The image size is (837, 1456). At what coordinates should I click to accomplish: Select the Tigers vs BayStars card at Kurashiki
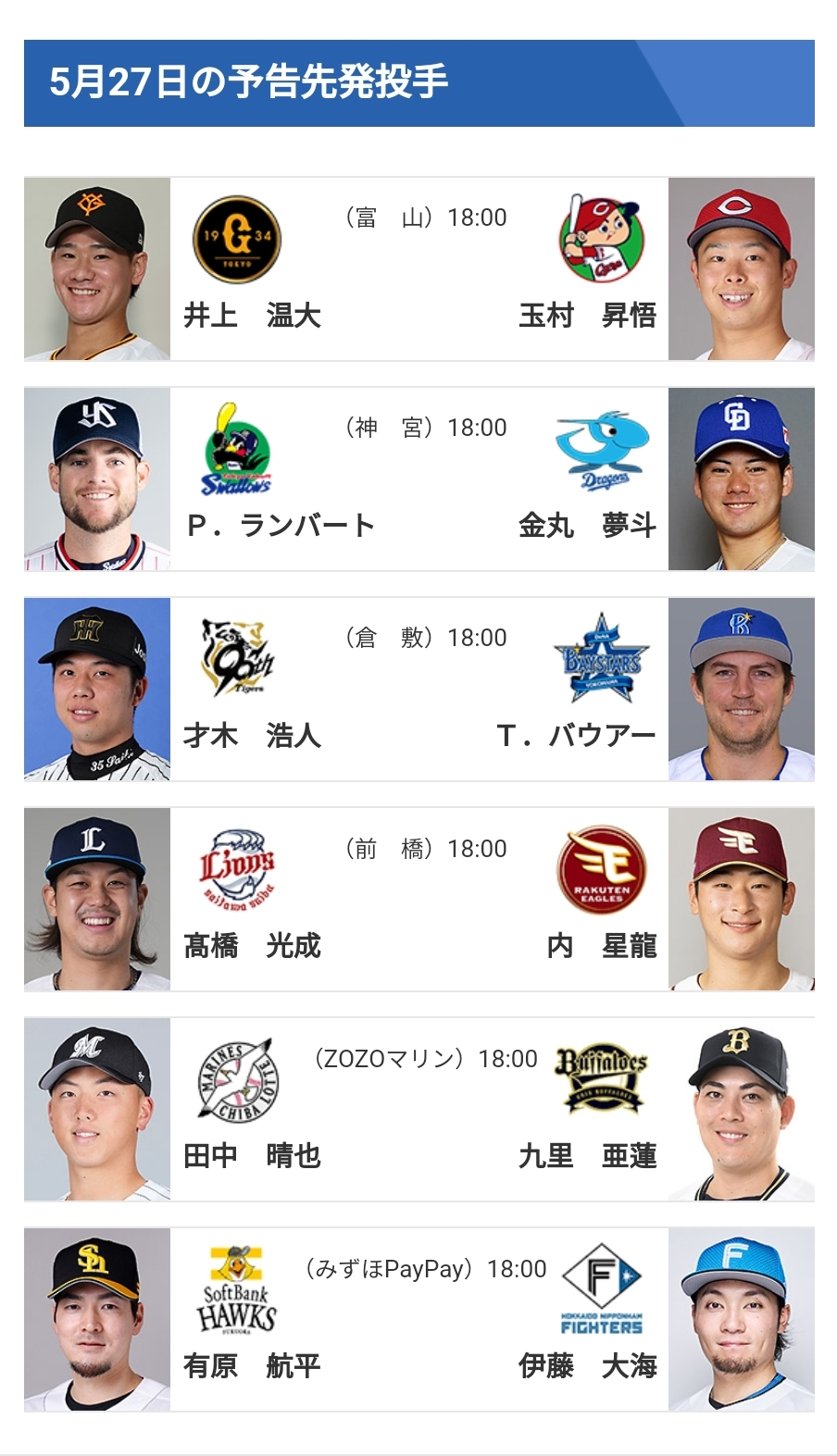tap(418, 689)
